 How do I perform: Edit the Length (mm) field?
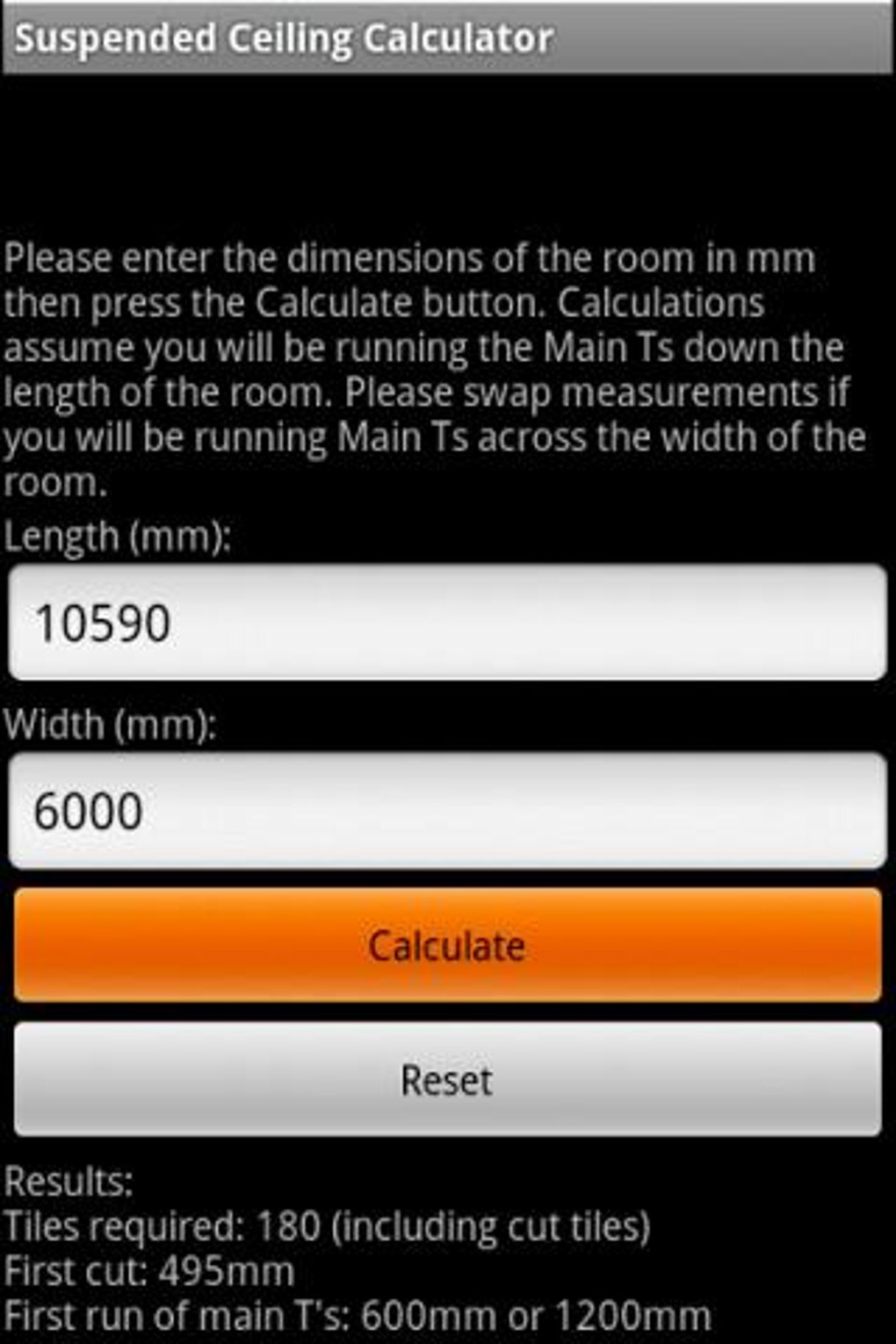tap(447, 623)
